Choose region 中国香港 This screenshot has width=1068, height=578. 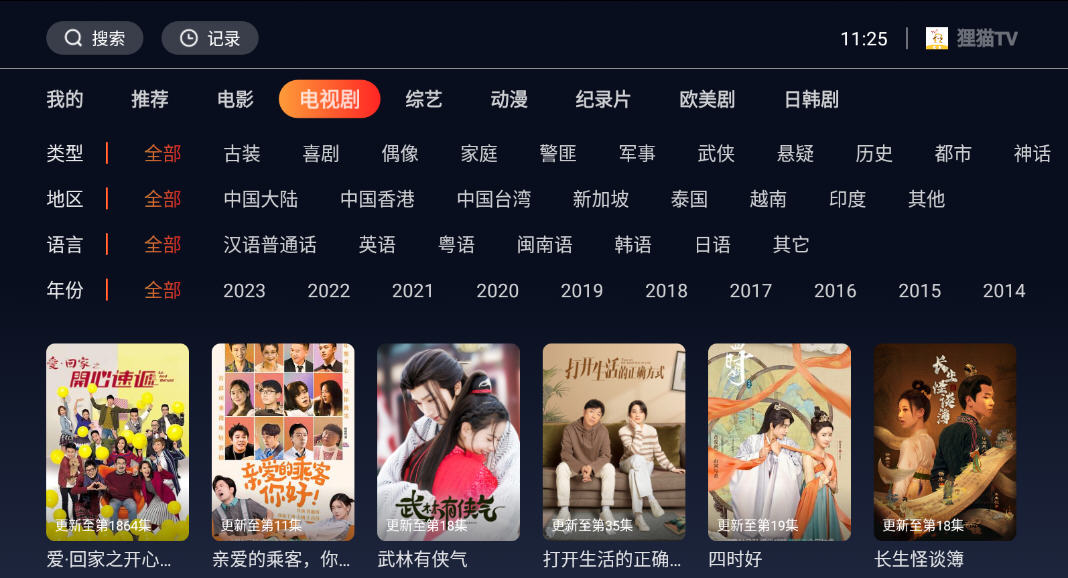coord(377,199)
